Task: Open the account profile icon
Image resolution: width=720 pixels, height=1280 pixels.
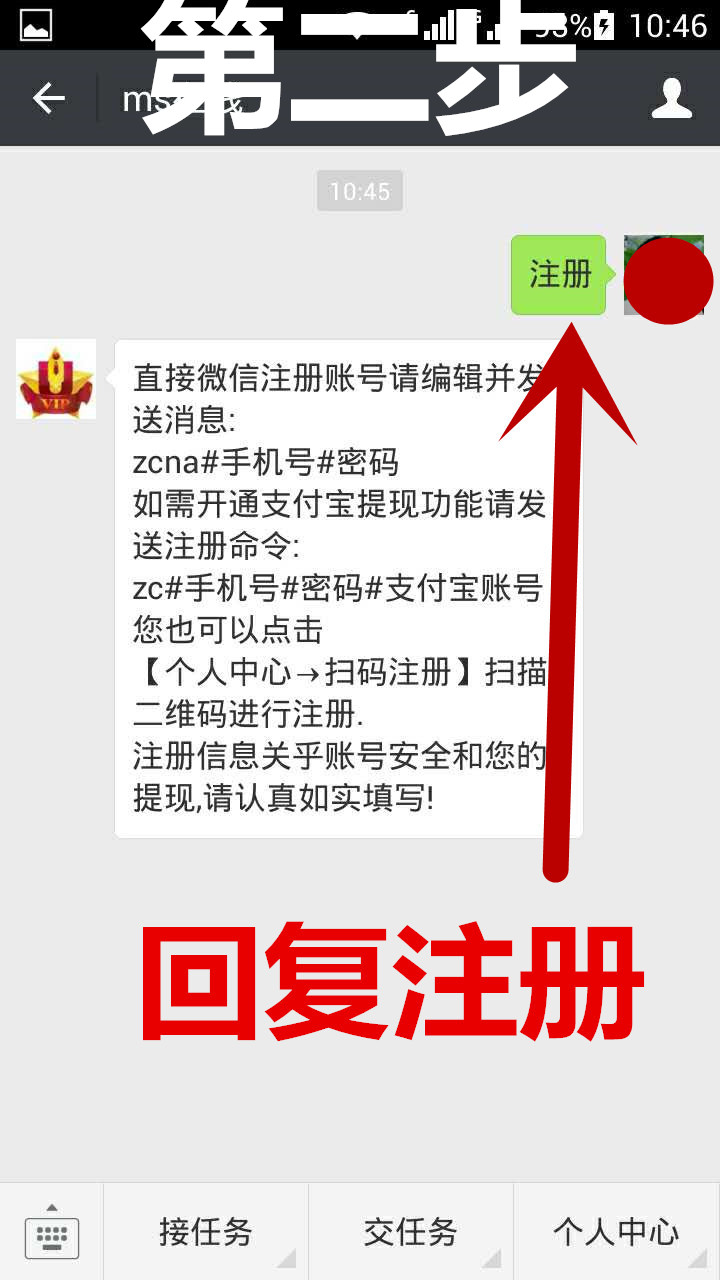Action: 671,98
